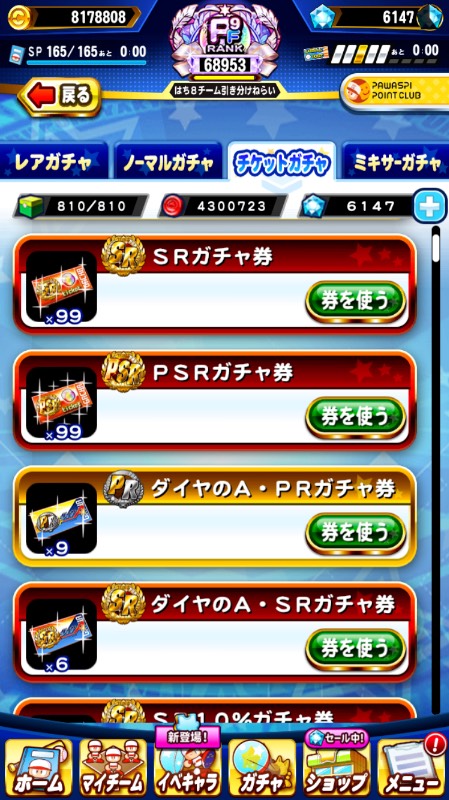Open the ショップ section
The width and height of the screenshot is (449, 800).
click(337, 764)
